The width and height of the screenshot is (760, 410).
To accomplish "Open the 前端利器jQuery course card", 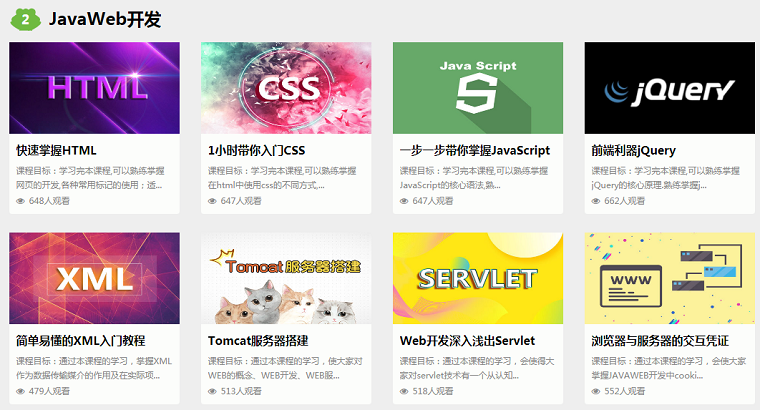I will pos(669,90).
